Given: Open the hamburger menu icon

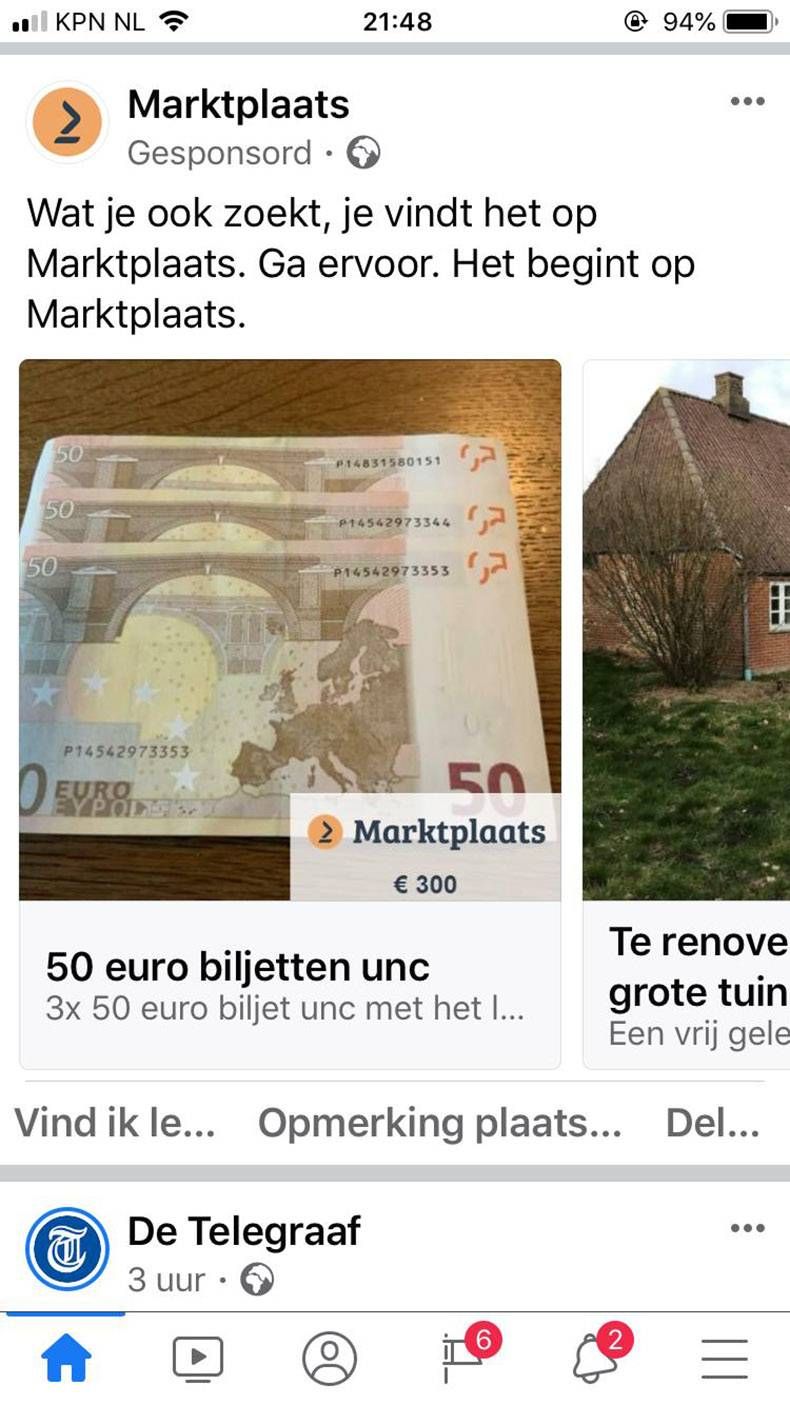Looking at the screenshot, I should point(722,1357).
